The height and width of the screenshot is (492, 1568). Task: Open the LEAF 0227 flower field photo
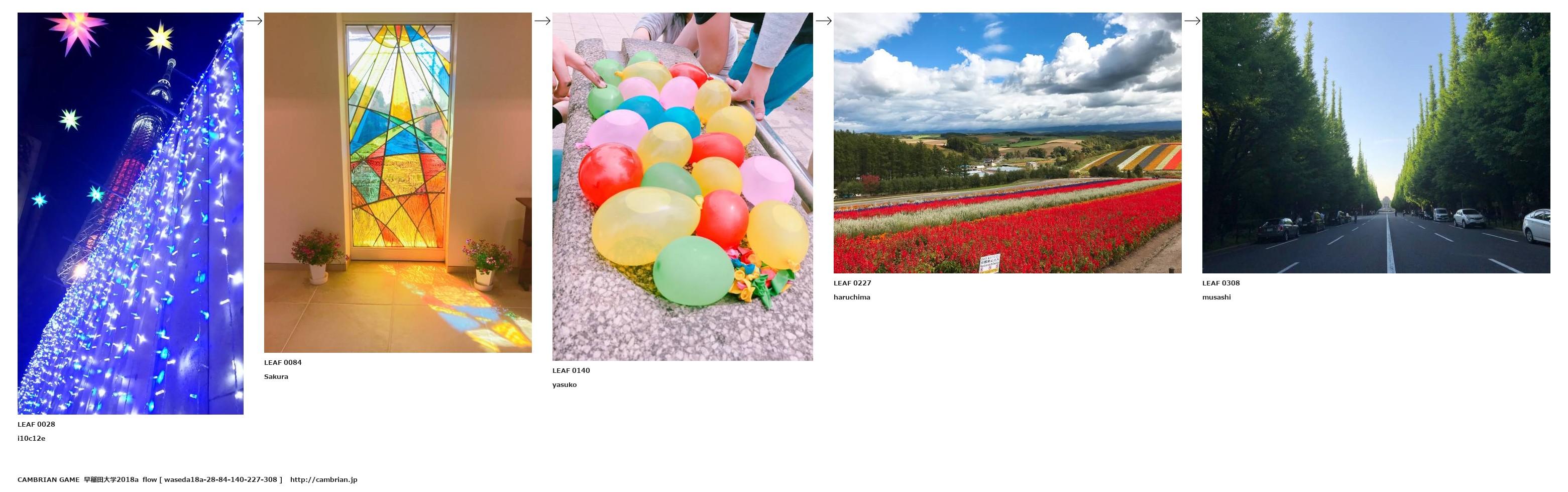click(x=1007, y=143)
